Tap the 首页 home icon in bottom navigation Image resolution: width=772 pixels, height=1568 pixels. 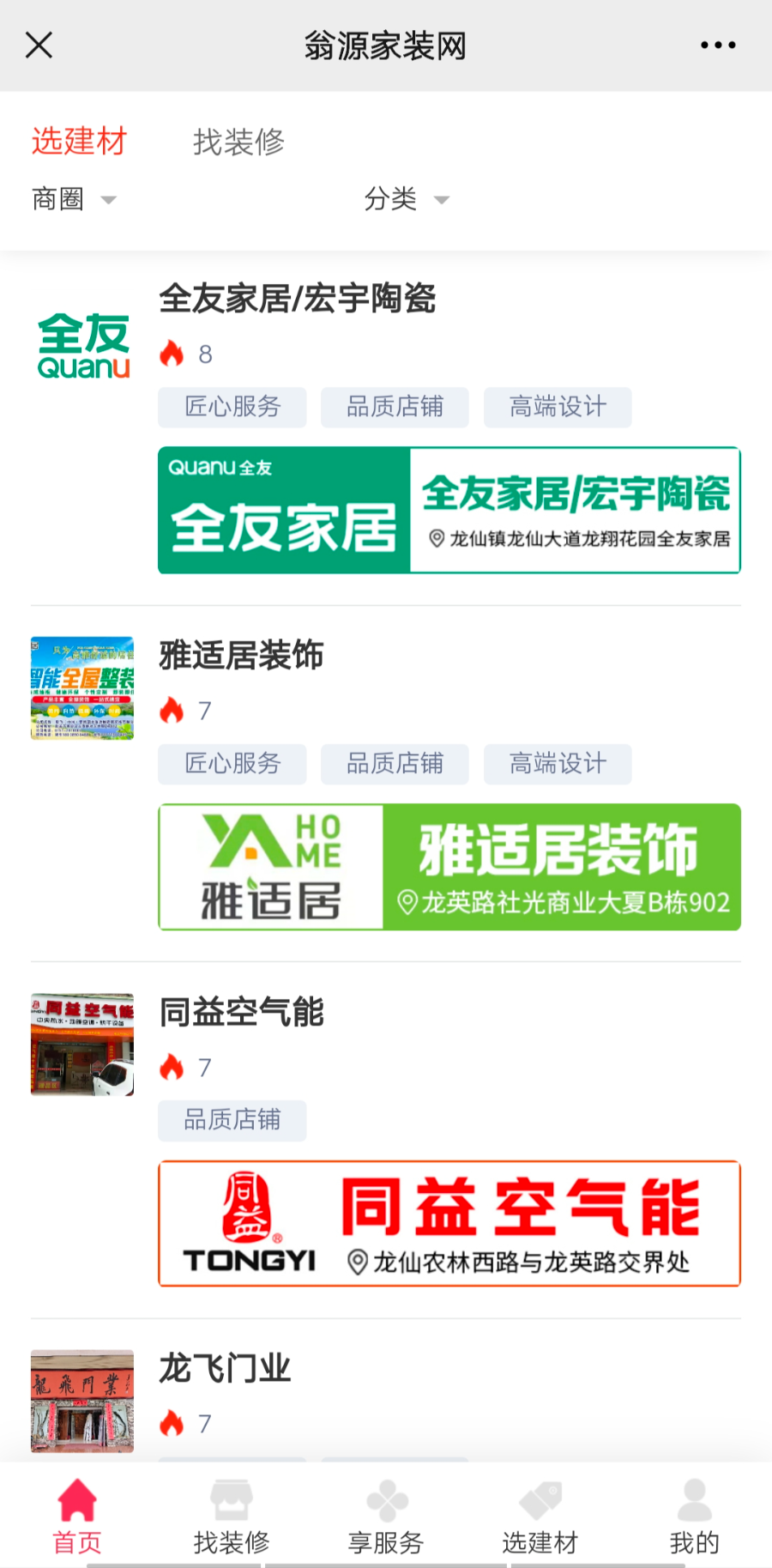point(77,1498)
